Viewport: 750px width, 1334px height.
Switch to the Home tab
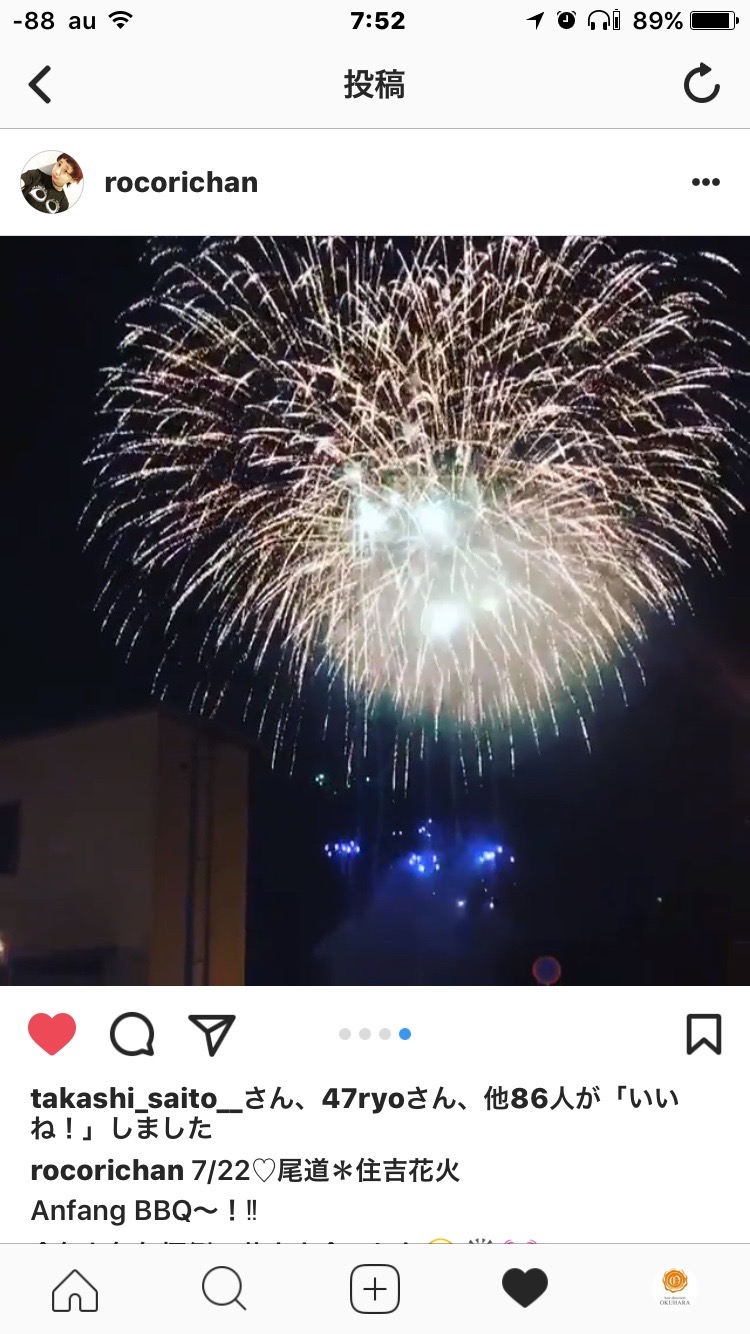pos(75,1289)
